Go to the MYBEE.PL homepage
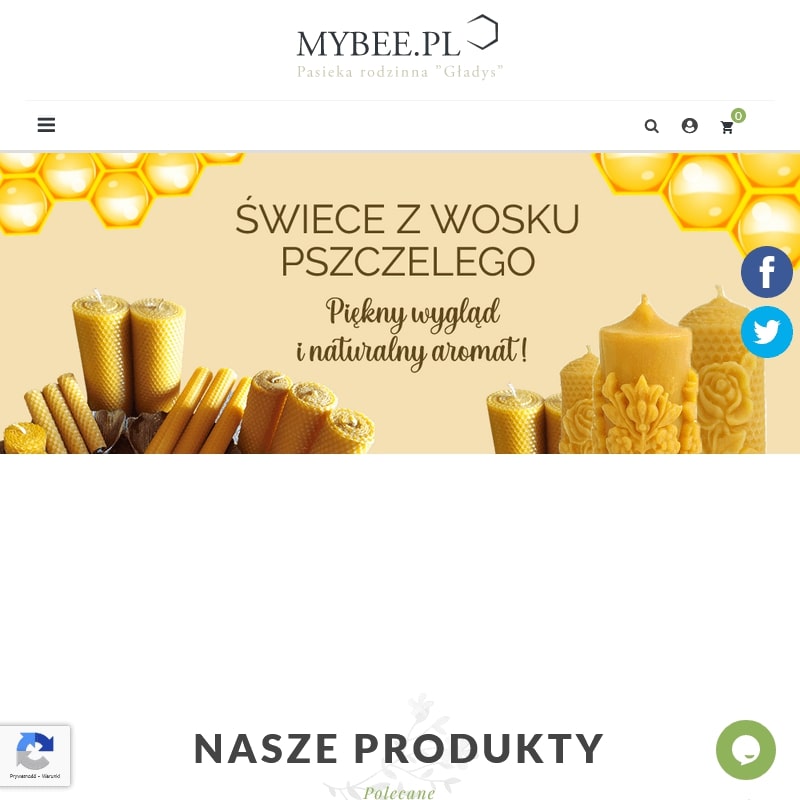 point(398,47)
